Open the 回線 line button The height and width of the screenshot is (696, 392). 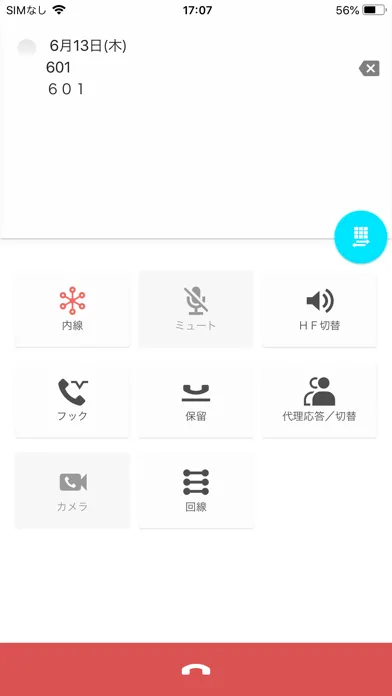click(196, 490)
